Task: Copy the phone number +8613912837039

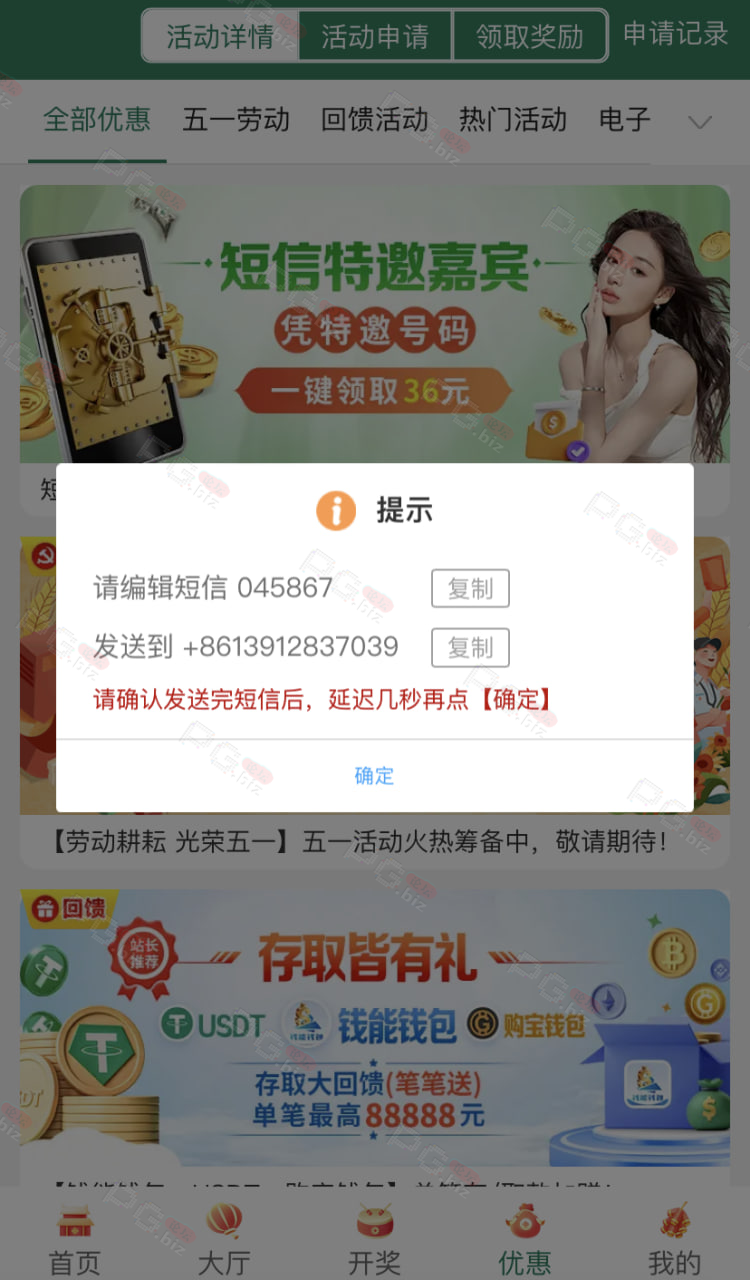Action: (470, 648)
